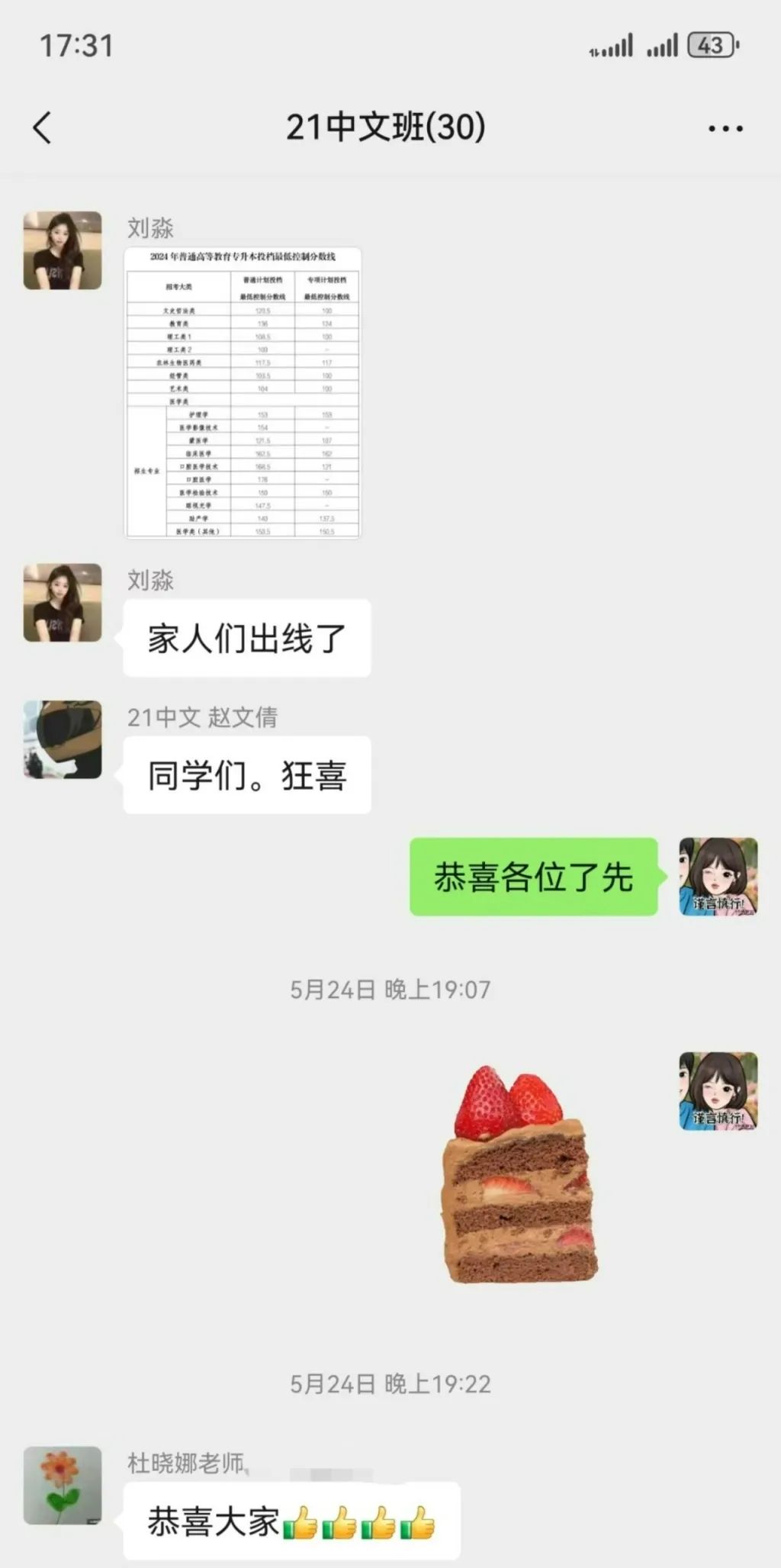
Task: Tap 刘淼's avatar beside 家人们出线了
Action: [63, 603]
